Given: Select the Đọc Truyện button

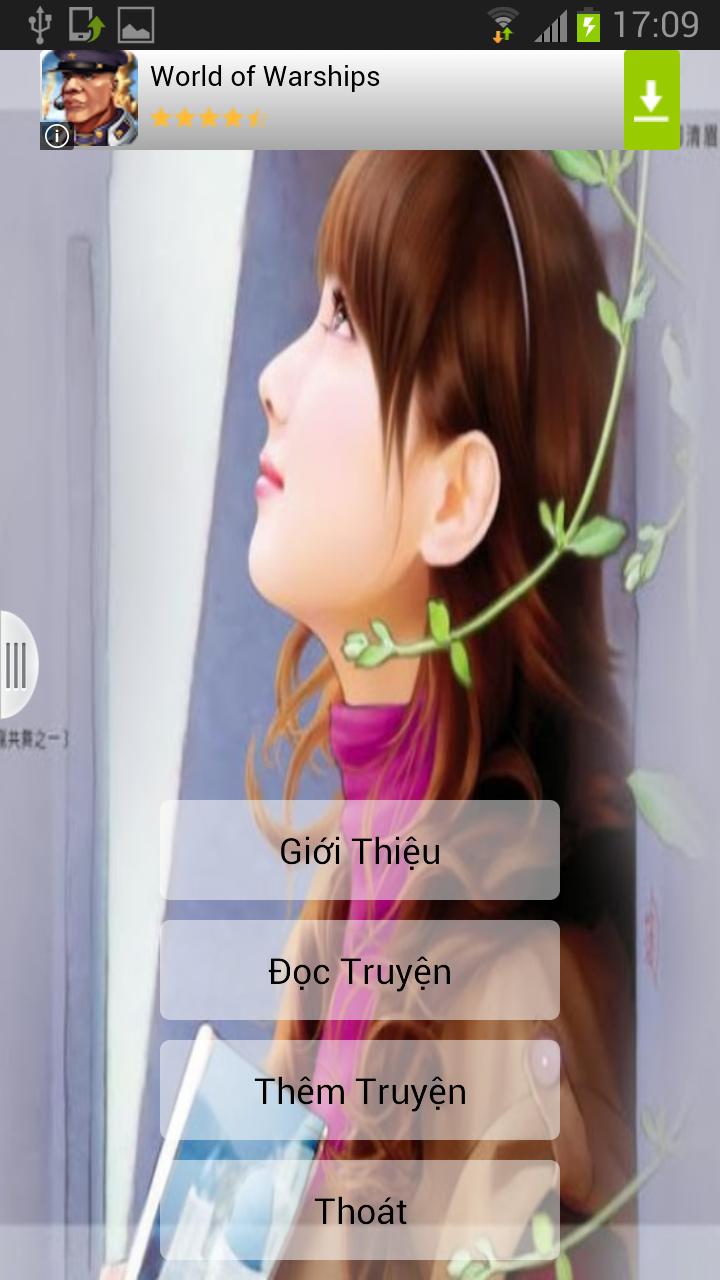Looking at the screenshot, I should [x=360, y=971].
